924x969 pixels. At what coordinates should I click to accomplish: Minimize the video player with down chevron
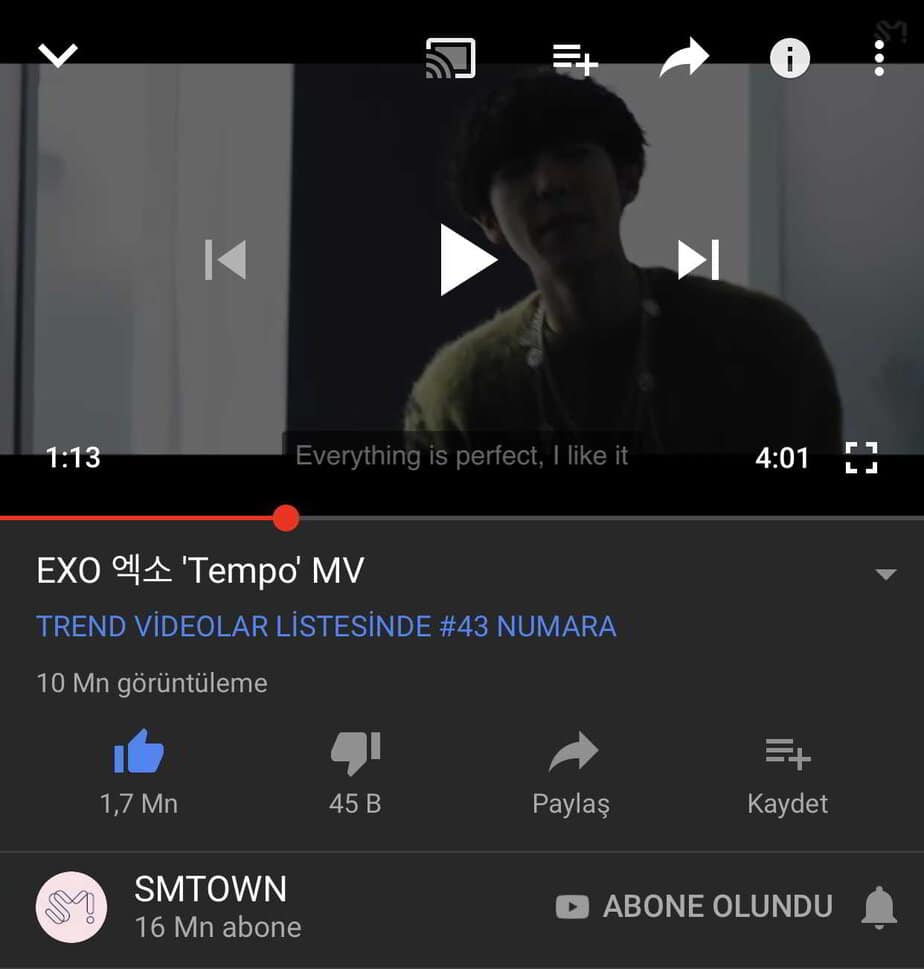point(58,55)
